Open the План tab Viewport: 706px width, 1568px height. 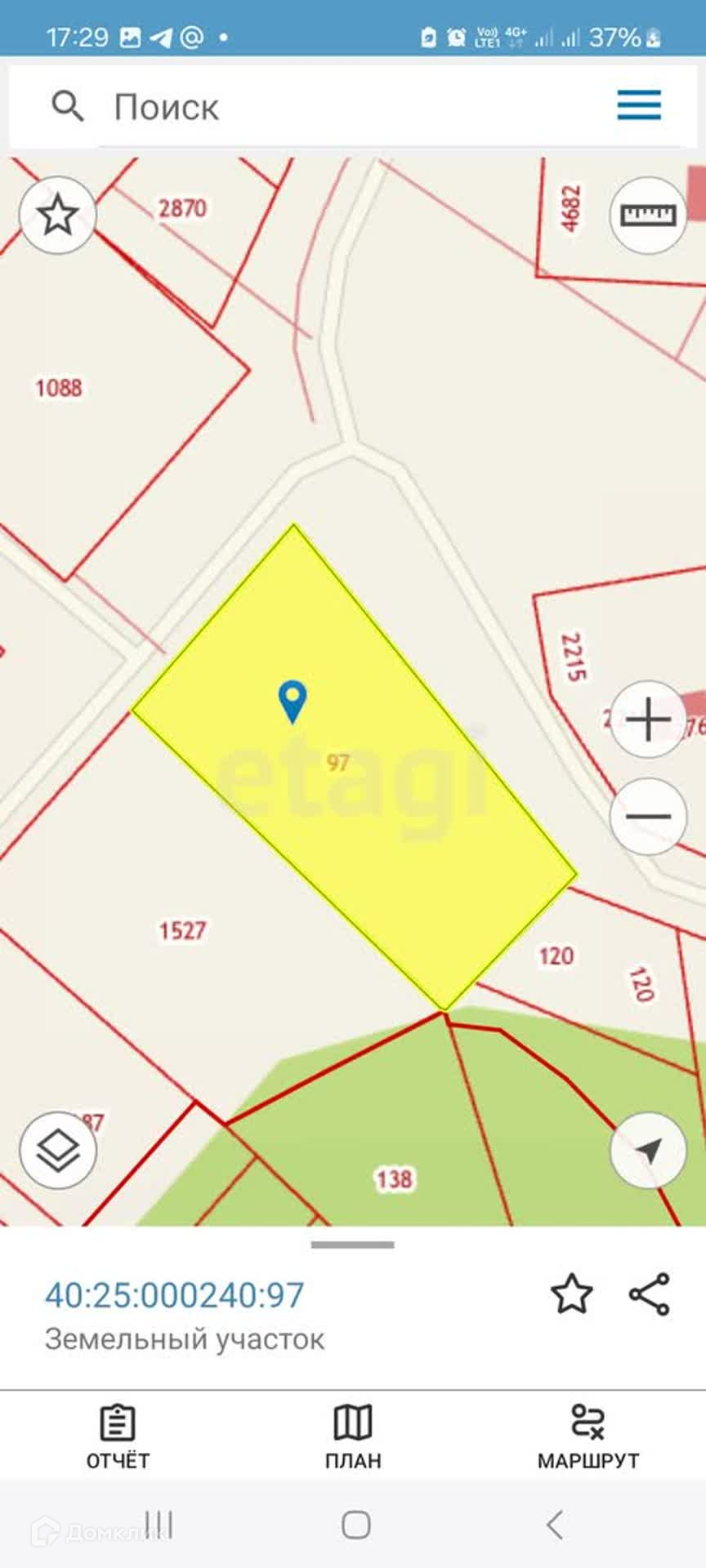click(353, 1437)
